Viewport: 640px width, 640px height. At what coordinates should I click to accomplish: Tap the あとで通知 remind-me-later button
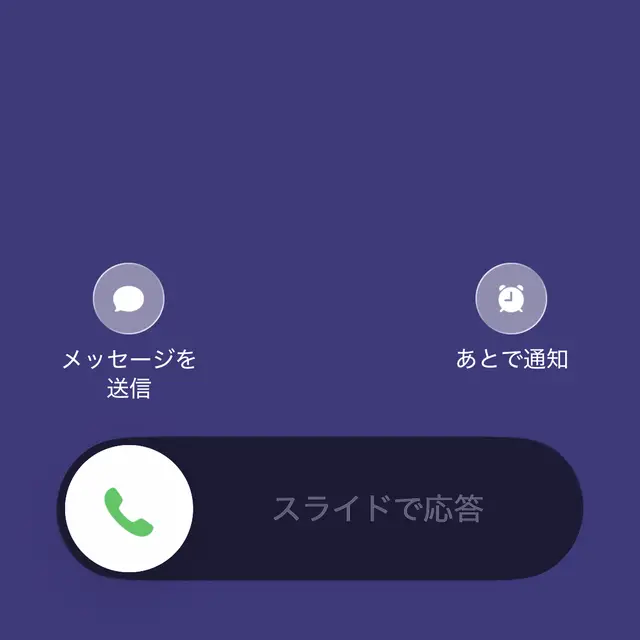tap(511, 298)
